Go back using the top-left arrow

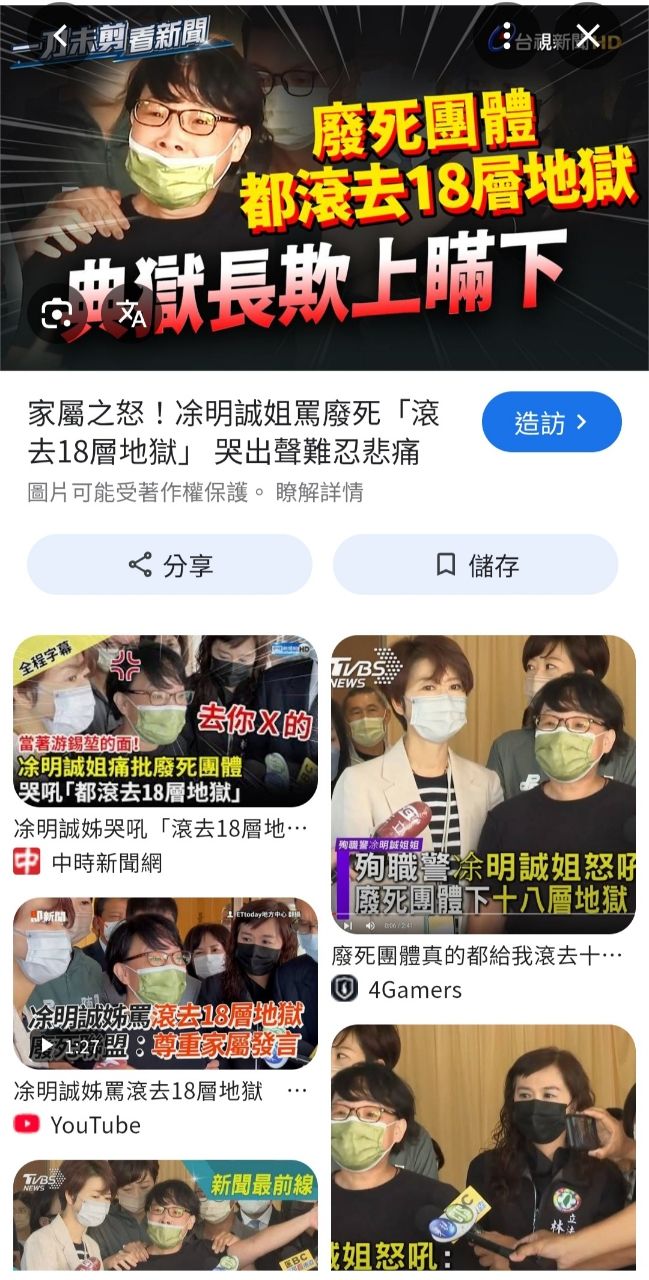pyautogui.click(x=60, y=37)
